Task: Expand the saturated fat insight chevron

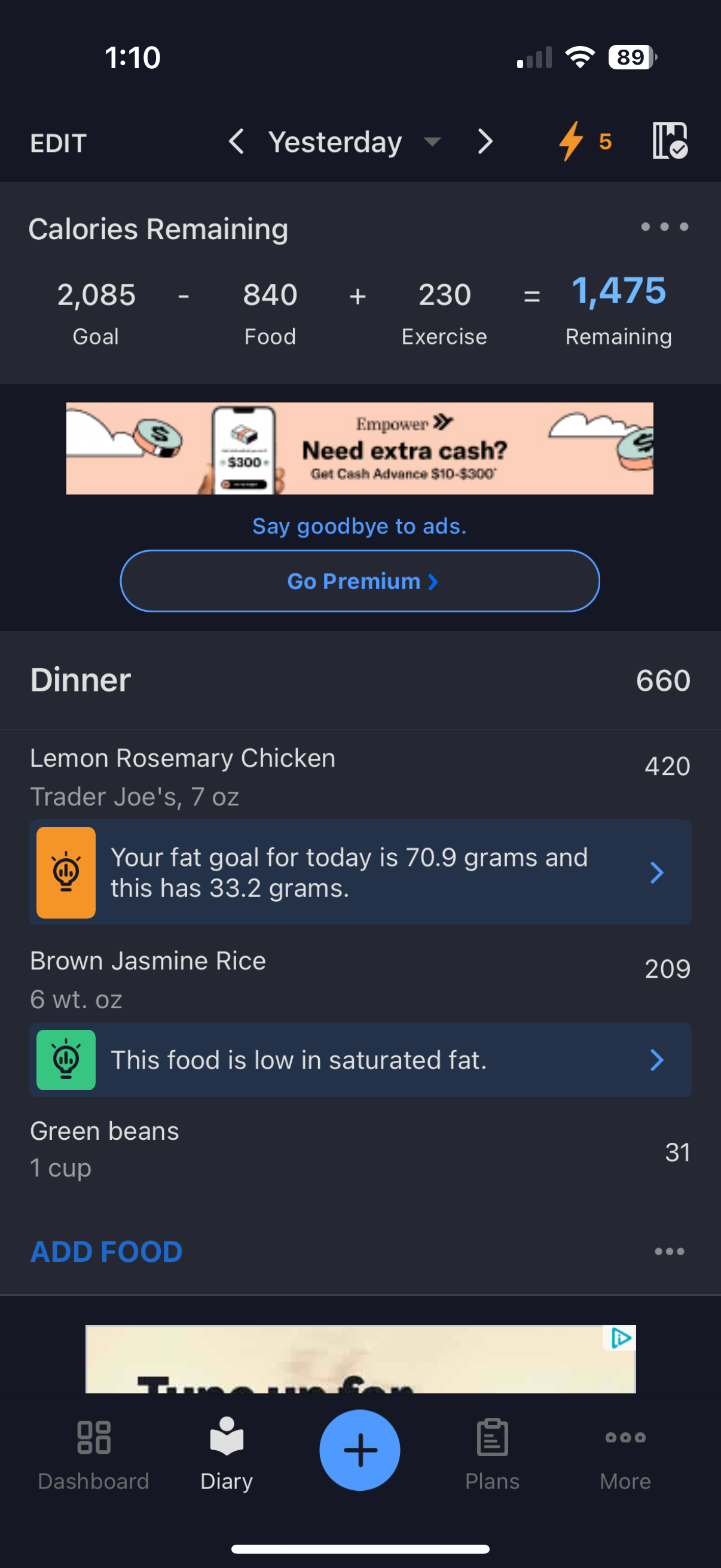Action: coord(657,1059)
